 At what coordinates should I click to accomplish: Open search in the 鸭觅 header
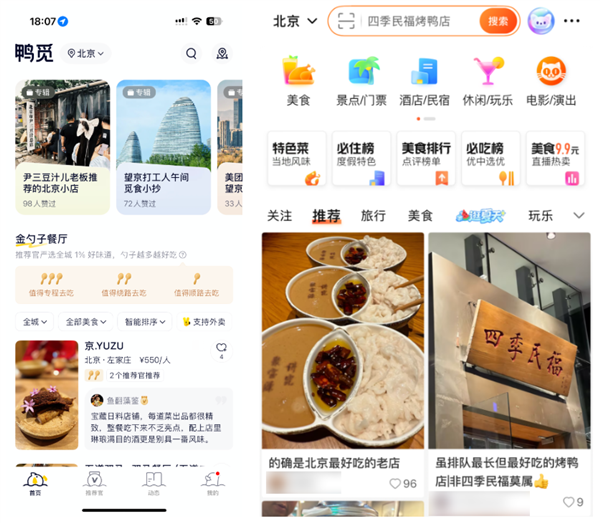pyautogui.click(x=192, y=54)
